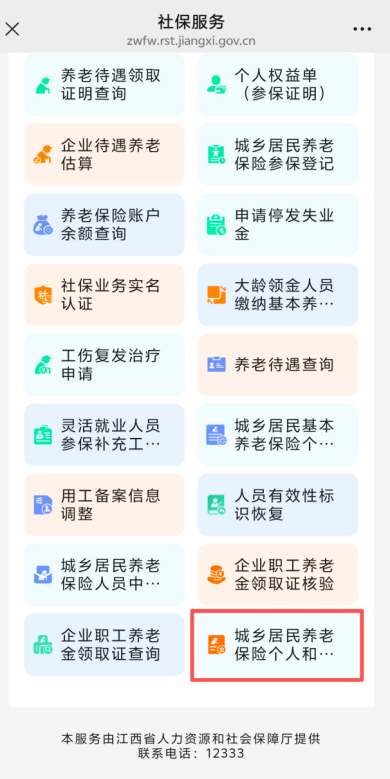Select 大龄领金人员缴纳基本养… tile

click(x=278, y=295)
